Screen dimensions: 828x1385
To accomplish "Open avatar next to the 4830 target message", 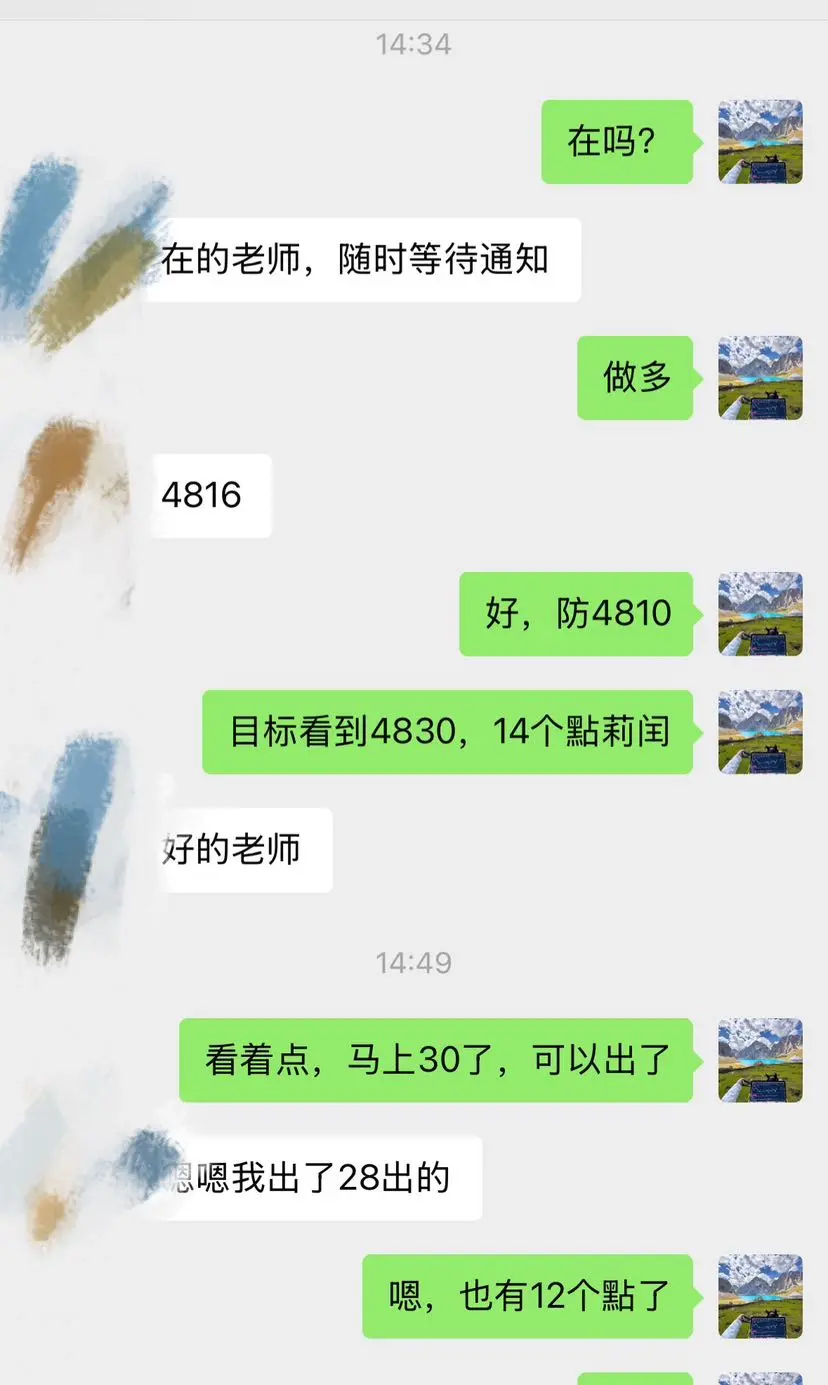I will coord(760,732).
